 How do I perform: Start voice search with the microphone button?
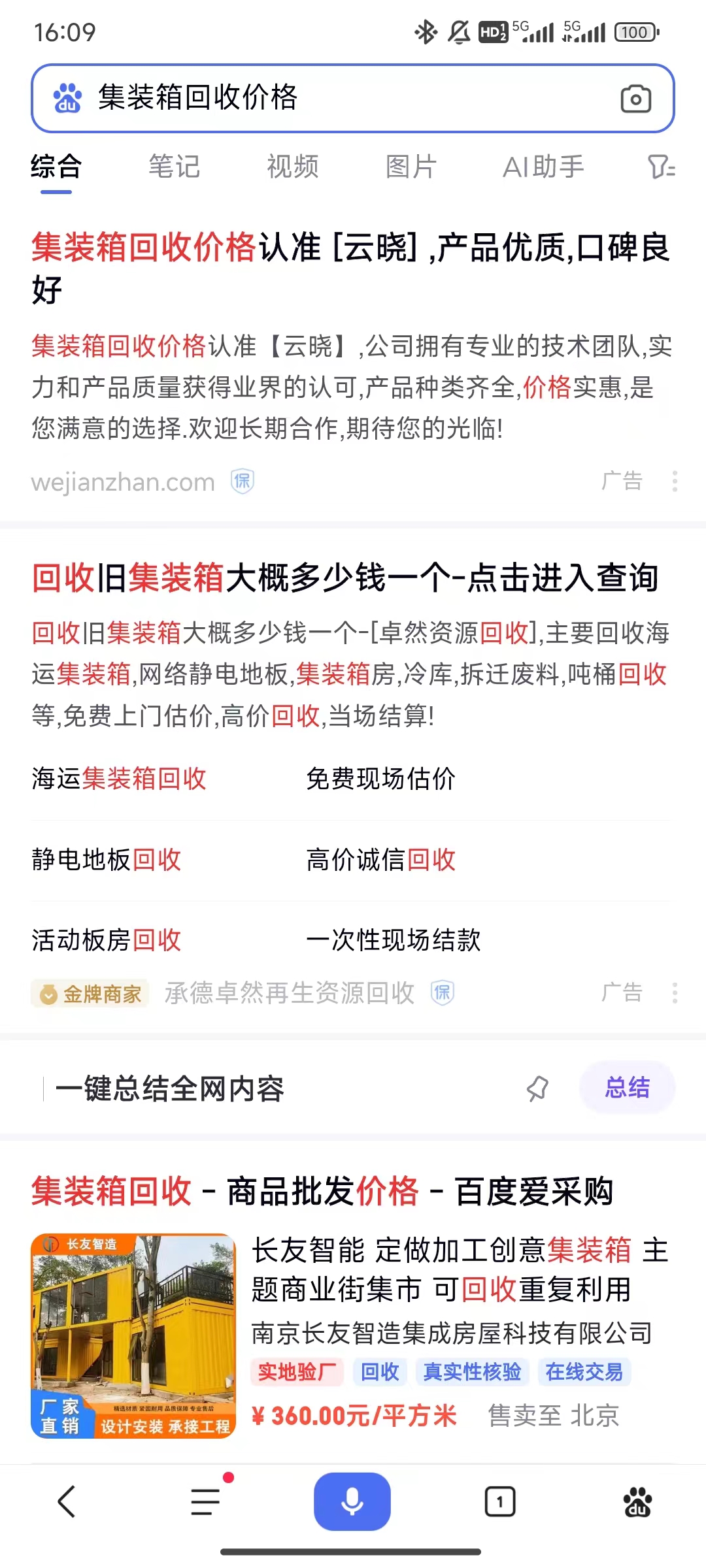tap(352, 1501)
